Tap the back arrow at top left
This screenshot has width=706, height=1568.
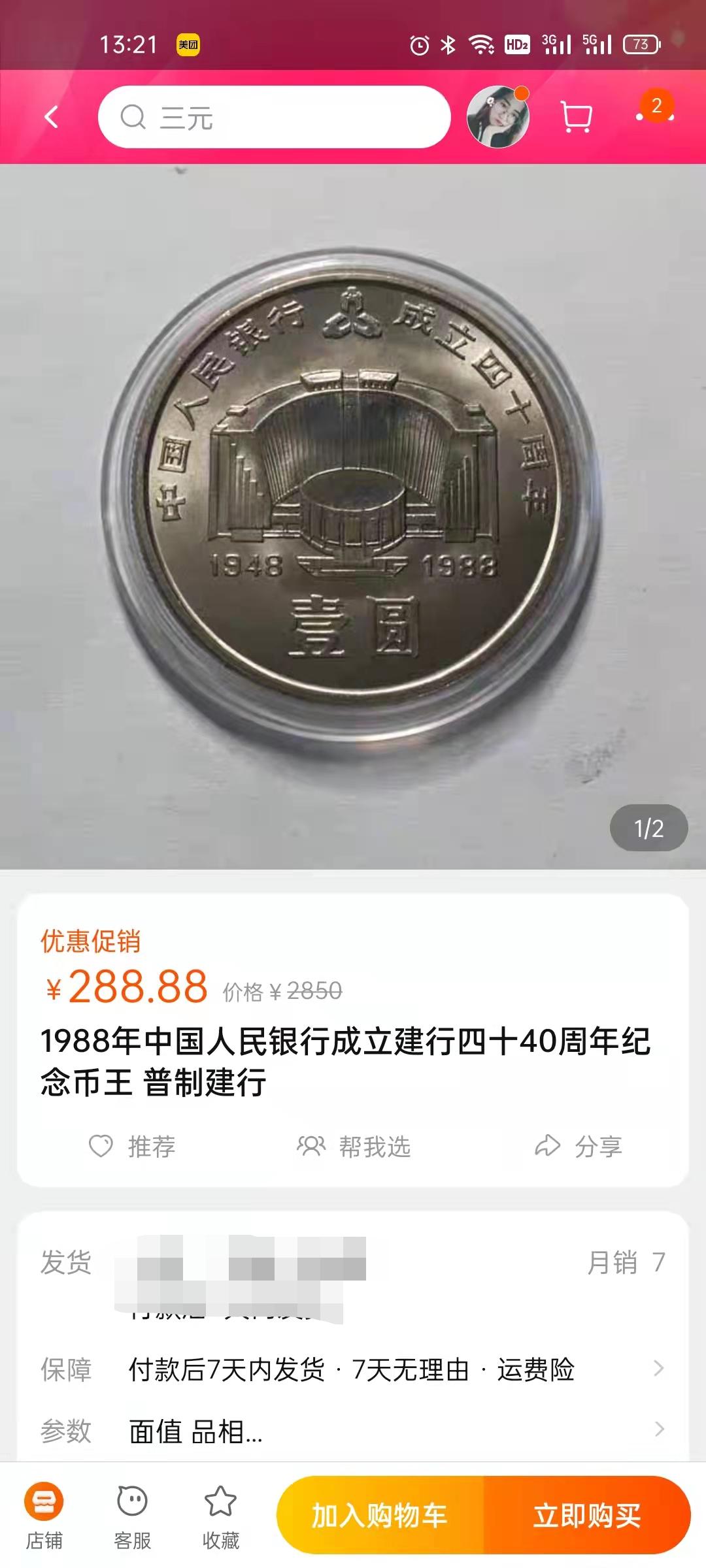[x=50, y=116]
